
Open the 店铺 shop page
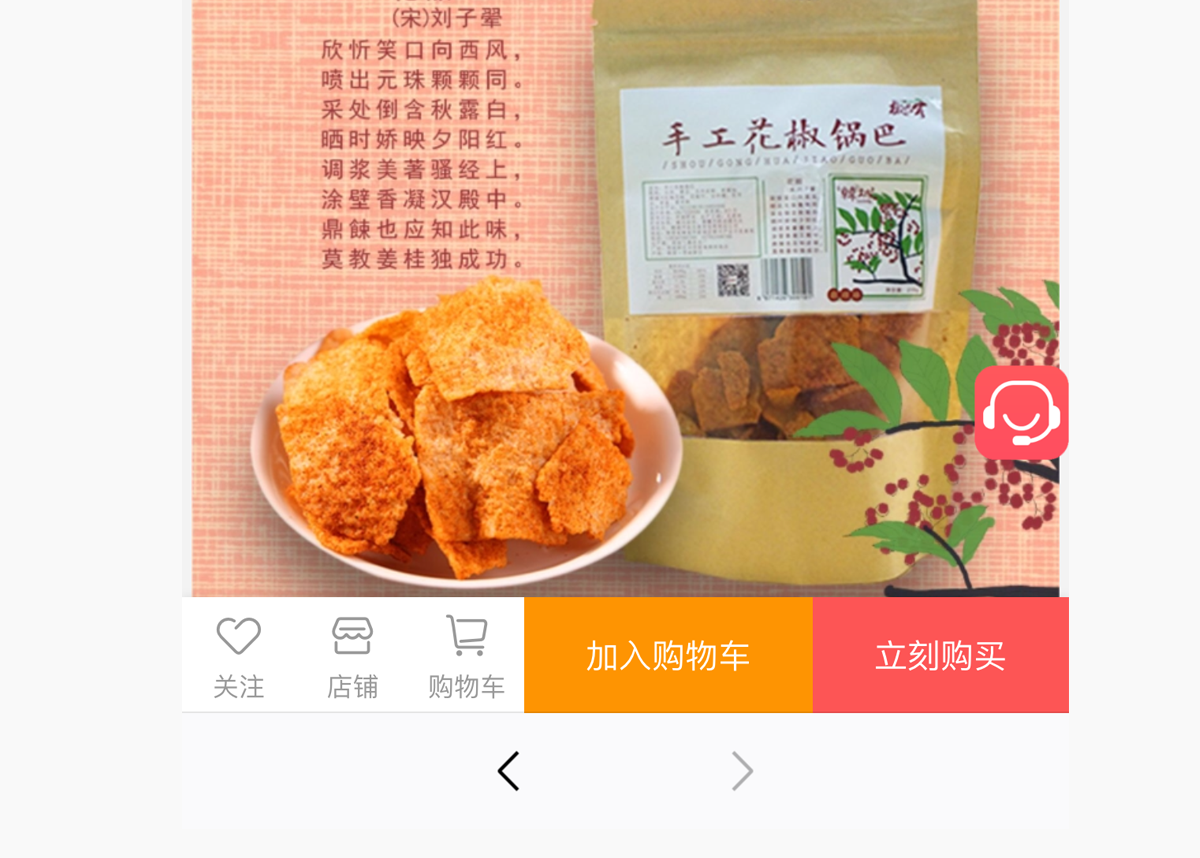[352, 656]
